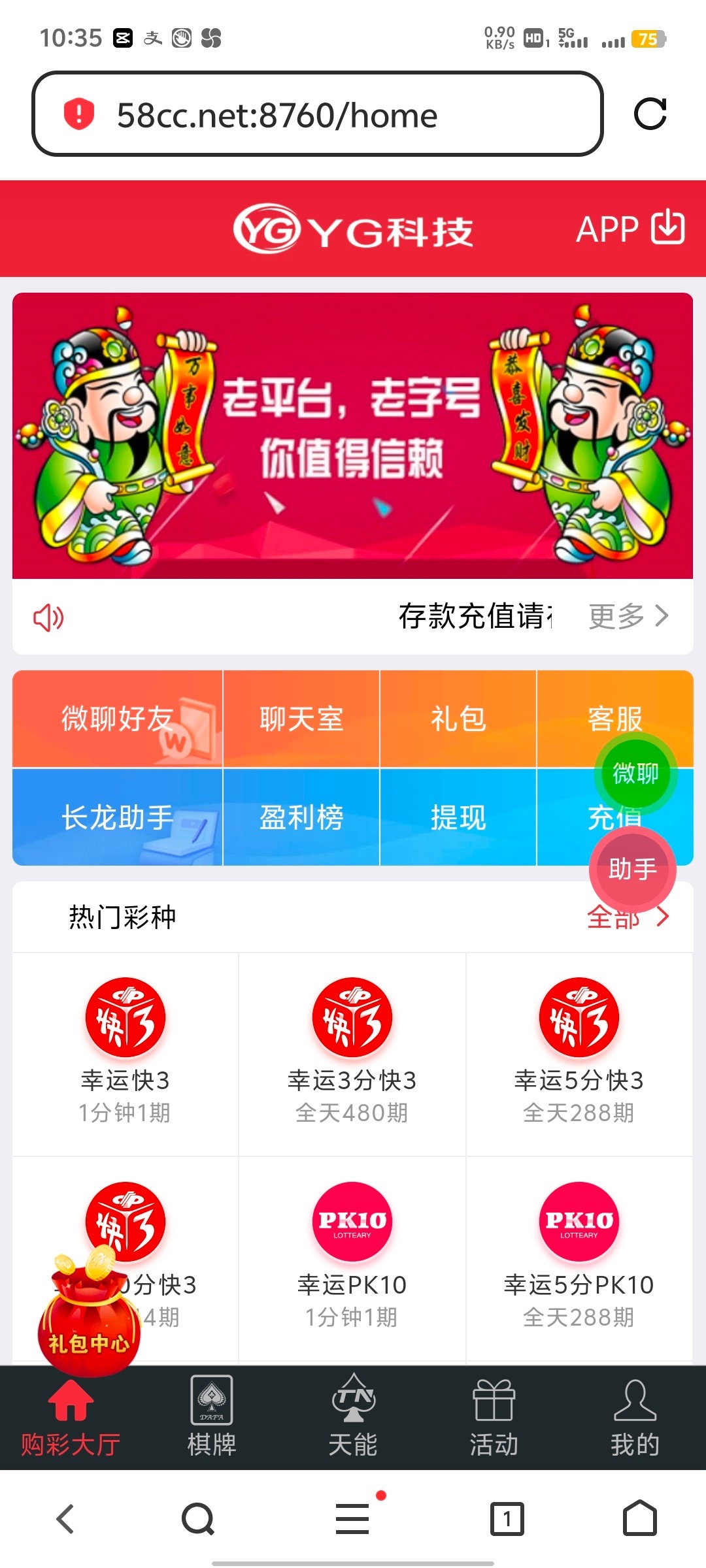
Task: Tap the URL address bar
Action: (x=317, y=114)
